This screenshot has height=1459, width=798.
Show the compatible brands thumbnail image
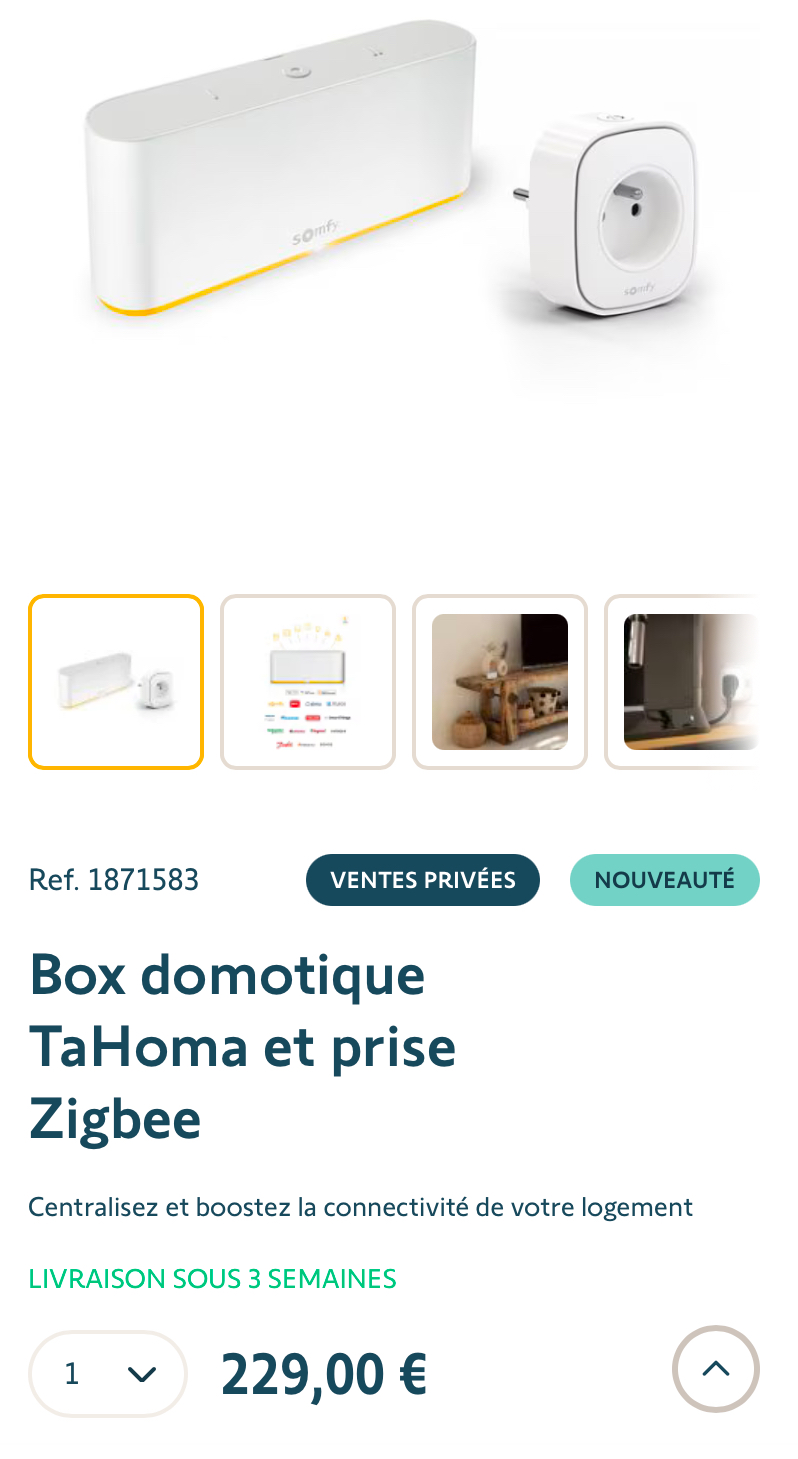tap(308, 682)
